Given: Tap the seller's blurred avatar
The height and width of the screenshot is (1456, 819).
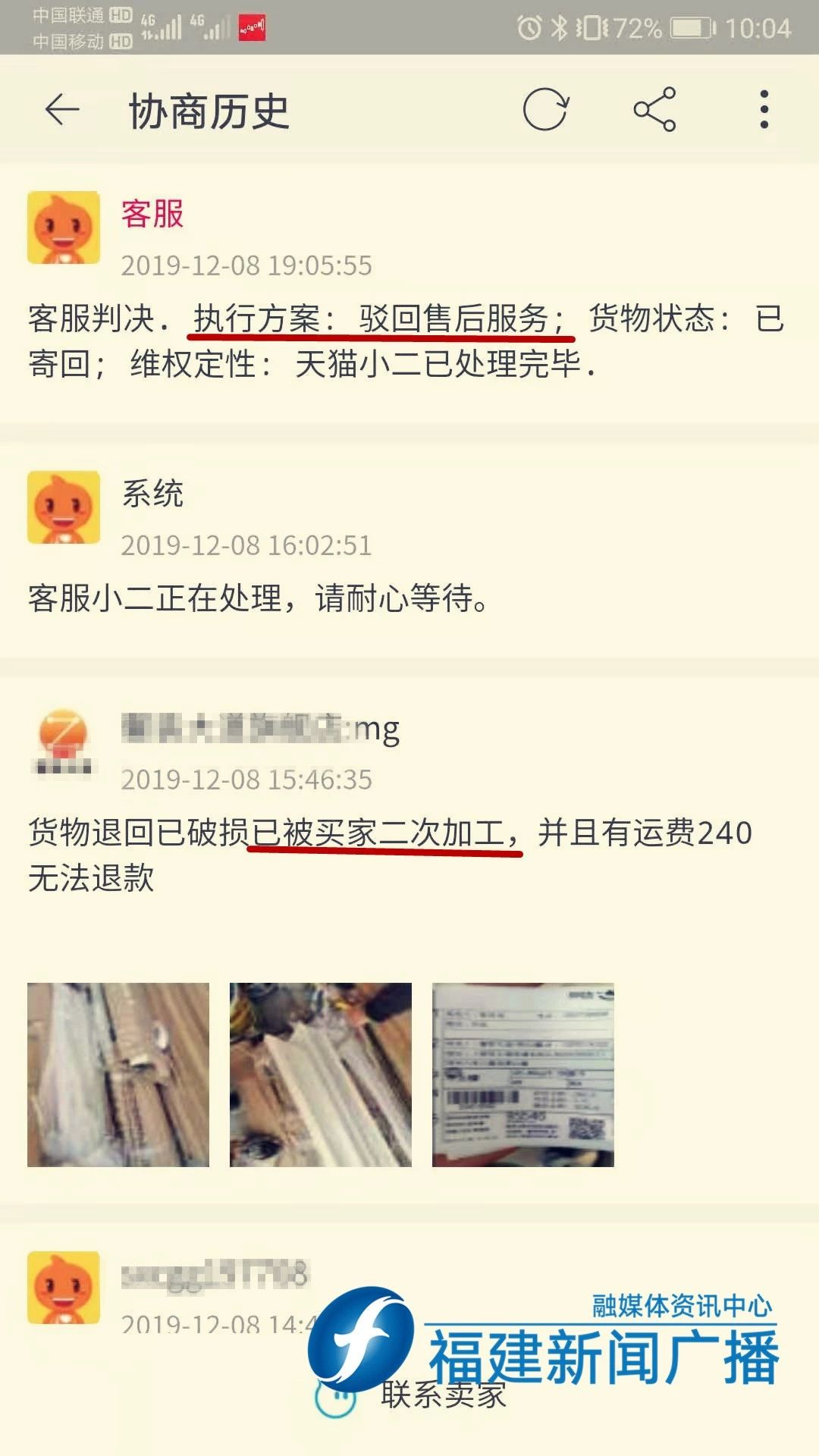Looking at the screenshot, I should click(x=64, y=739).
